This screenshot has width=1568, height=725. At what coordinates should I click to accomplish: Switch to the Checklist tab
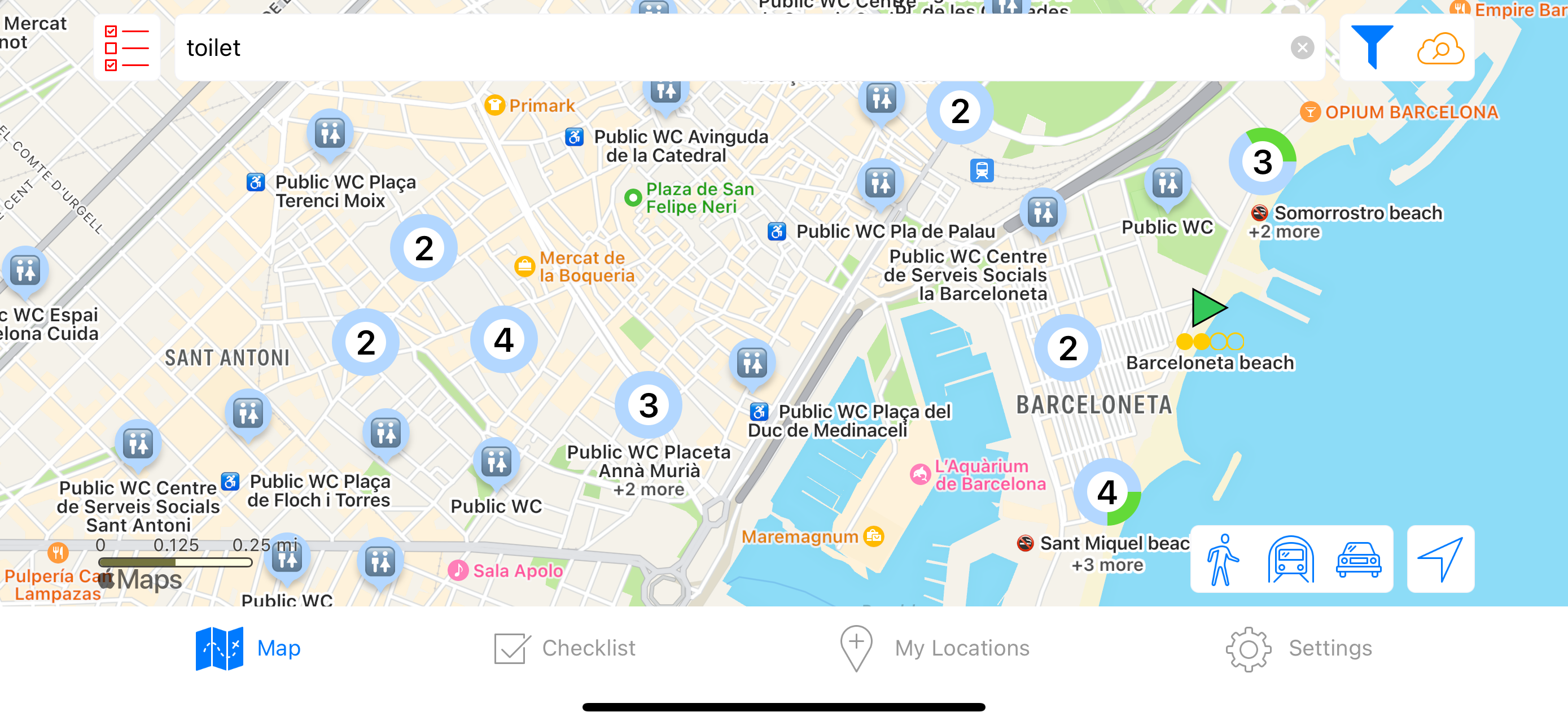[x=564, y=648]
